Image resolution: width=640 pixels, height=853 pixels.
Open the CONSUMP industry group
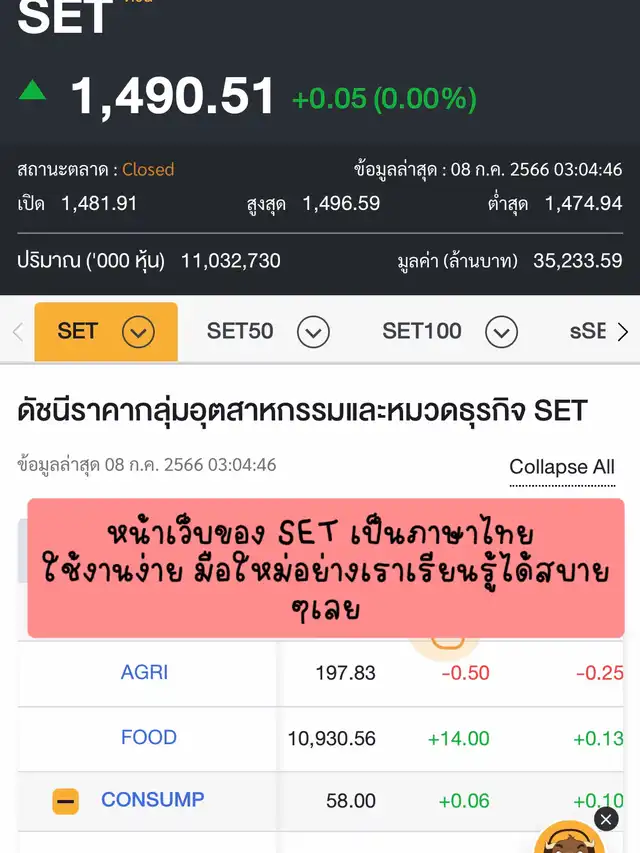click(152, 800)
